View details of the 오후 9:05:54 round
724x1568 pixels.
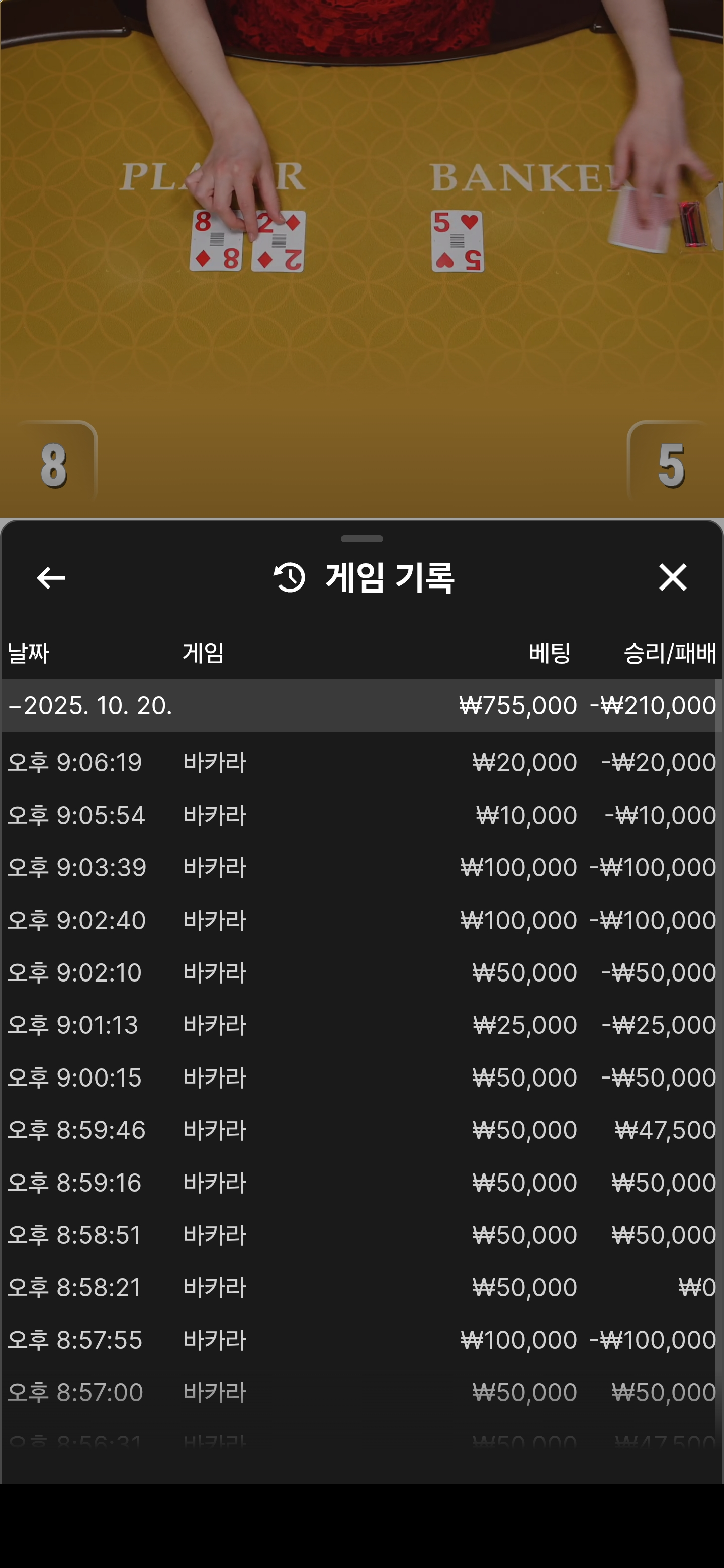pos(361,815)
